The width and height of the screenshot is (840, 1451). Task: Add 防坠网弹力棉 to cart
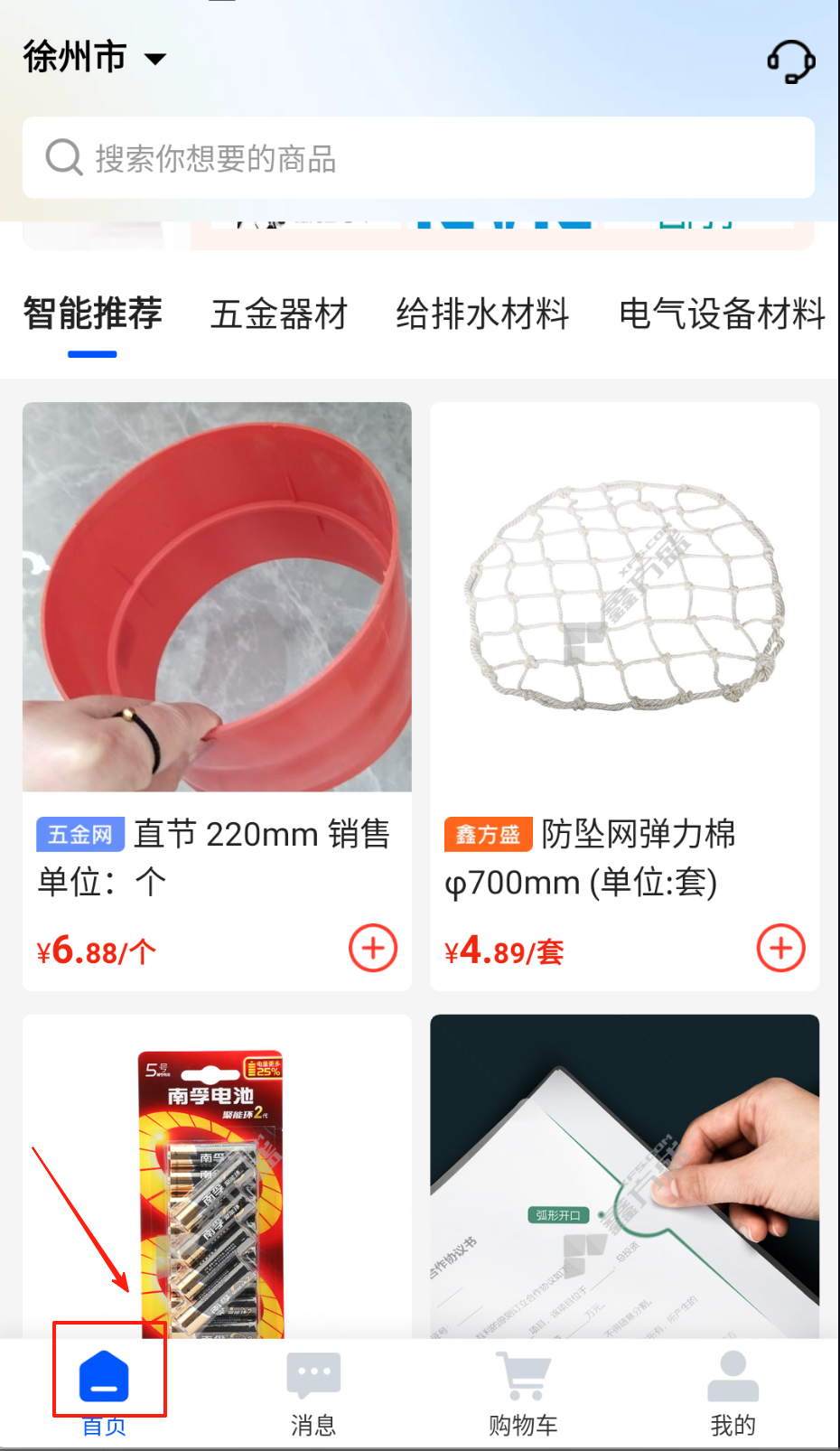click(x=780, y=948)
